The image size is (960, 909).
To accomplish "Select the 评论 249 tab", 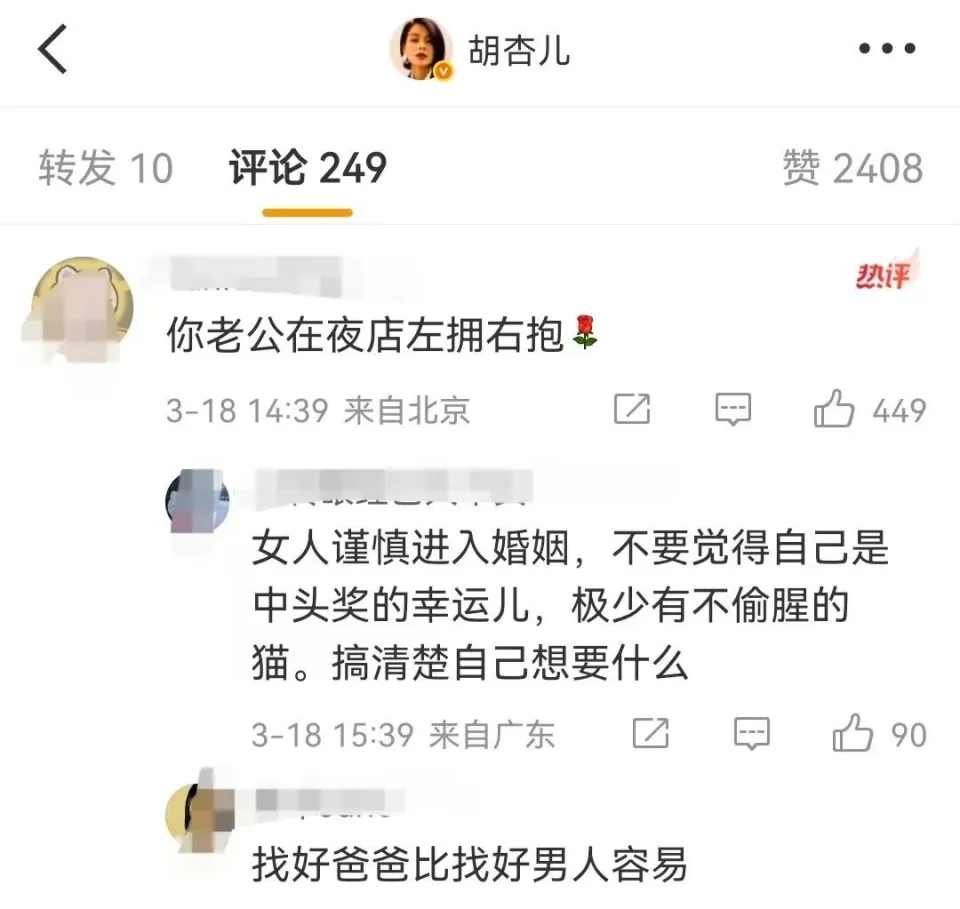I will coord(308,168).
